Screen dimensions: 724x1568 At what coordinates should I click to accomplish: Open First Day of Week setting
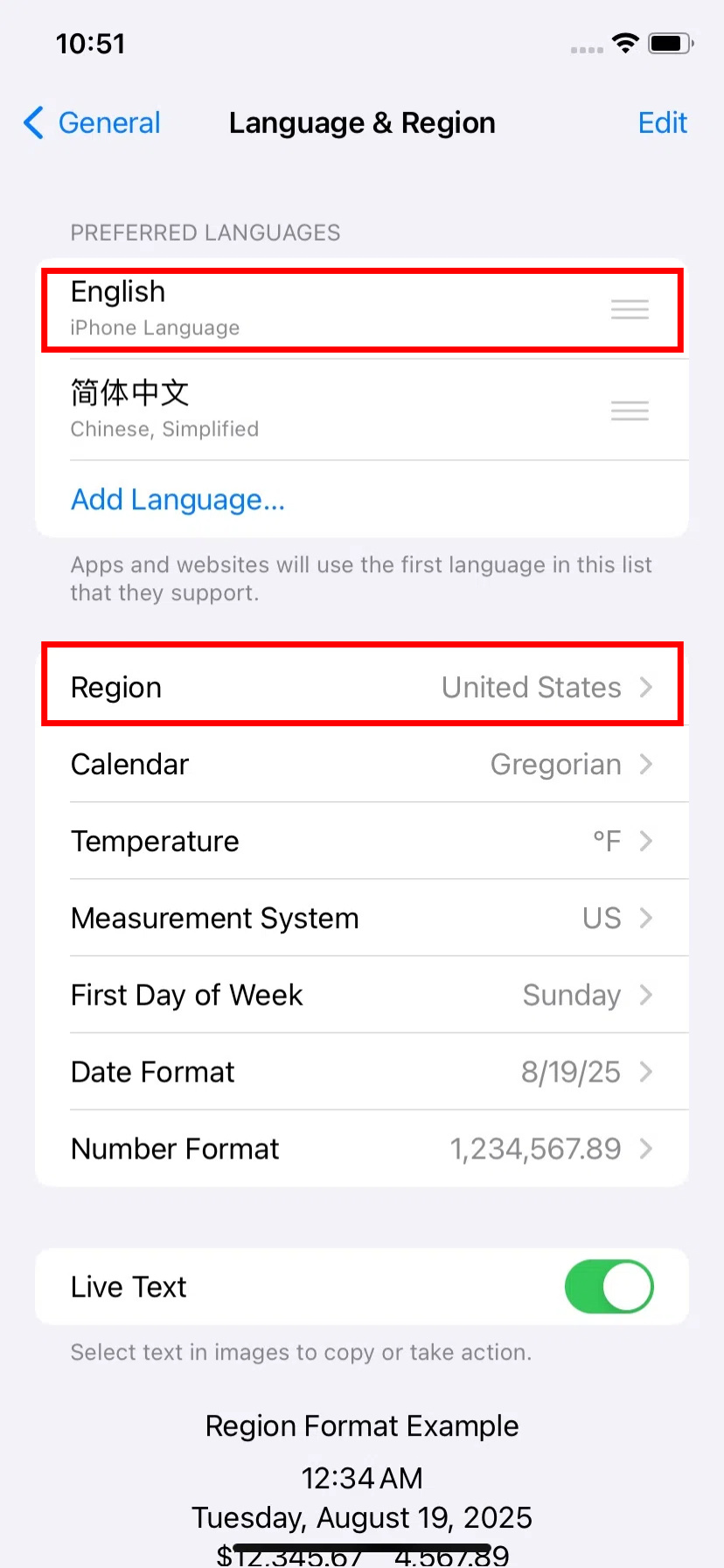click(361, 996)
